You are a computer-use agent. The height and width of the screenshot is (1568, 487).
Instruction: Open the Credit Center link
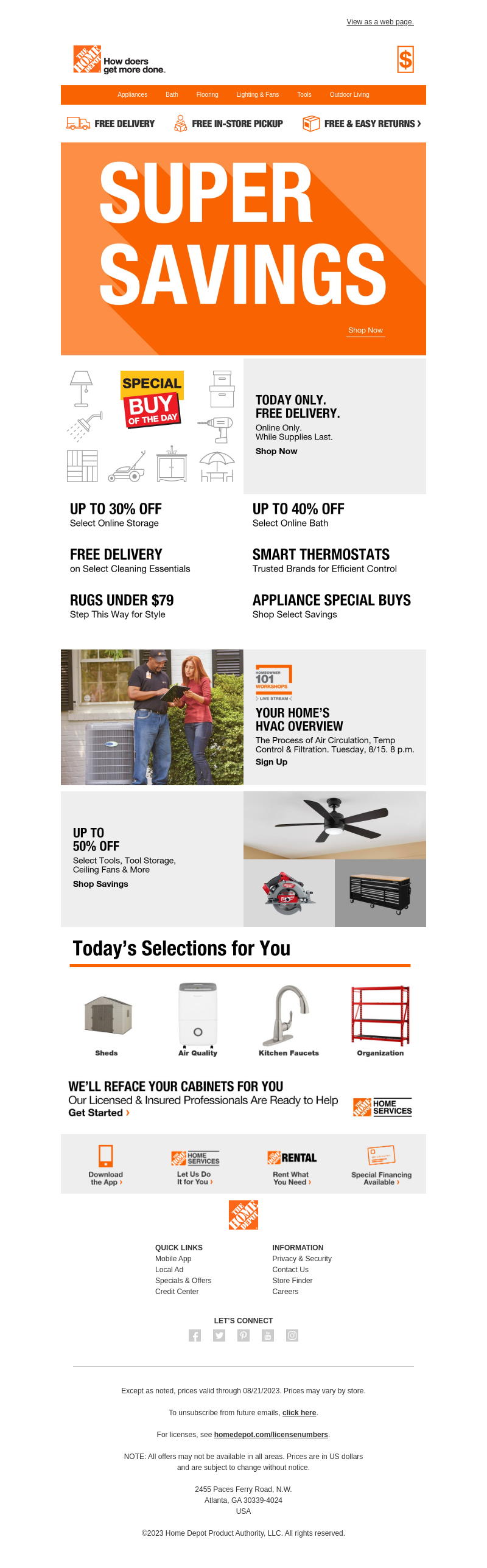pyautogui.click(x=177, y=1292)
